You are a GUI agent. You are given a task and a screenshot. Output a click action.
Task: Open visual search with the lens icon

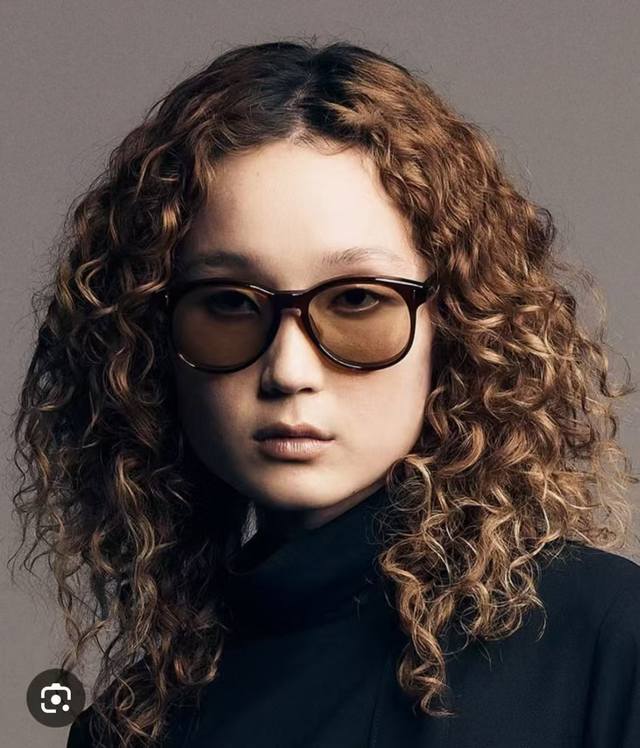(56, 698)
